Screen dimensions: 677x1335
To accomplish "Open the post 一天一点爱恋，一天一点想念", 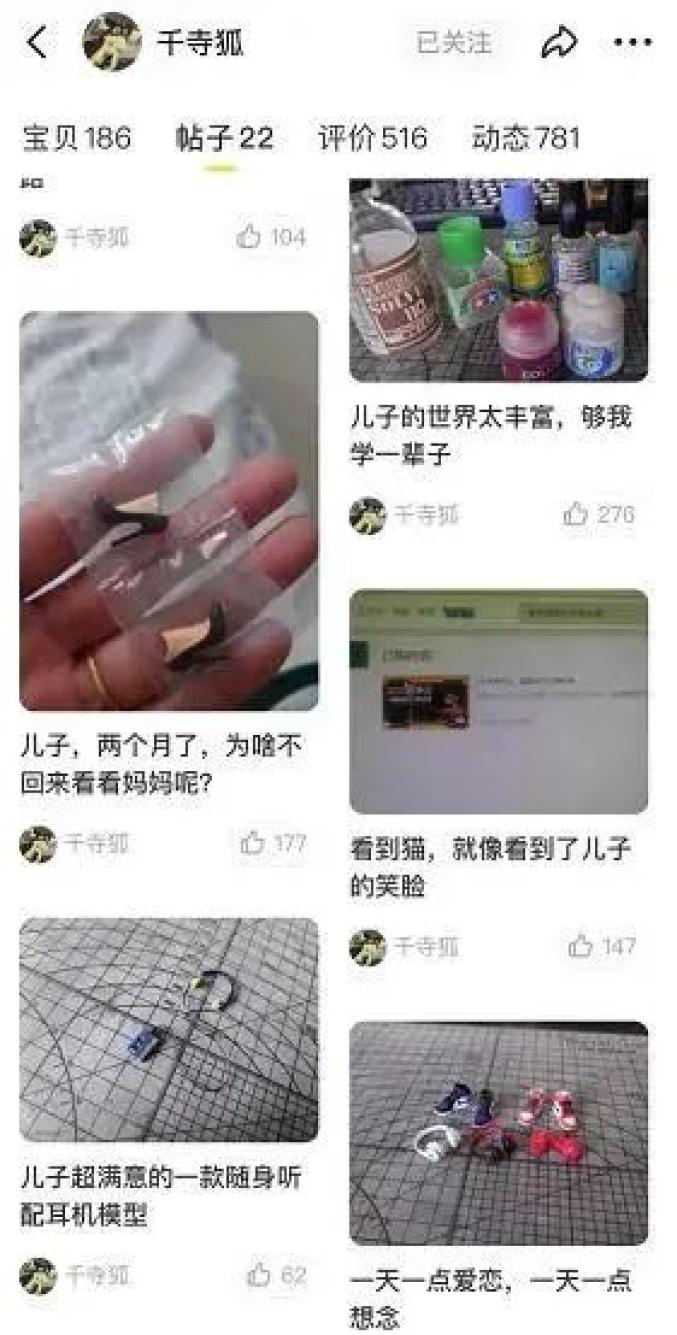I will point(498,1133).
